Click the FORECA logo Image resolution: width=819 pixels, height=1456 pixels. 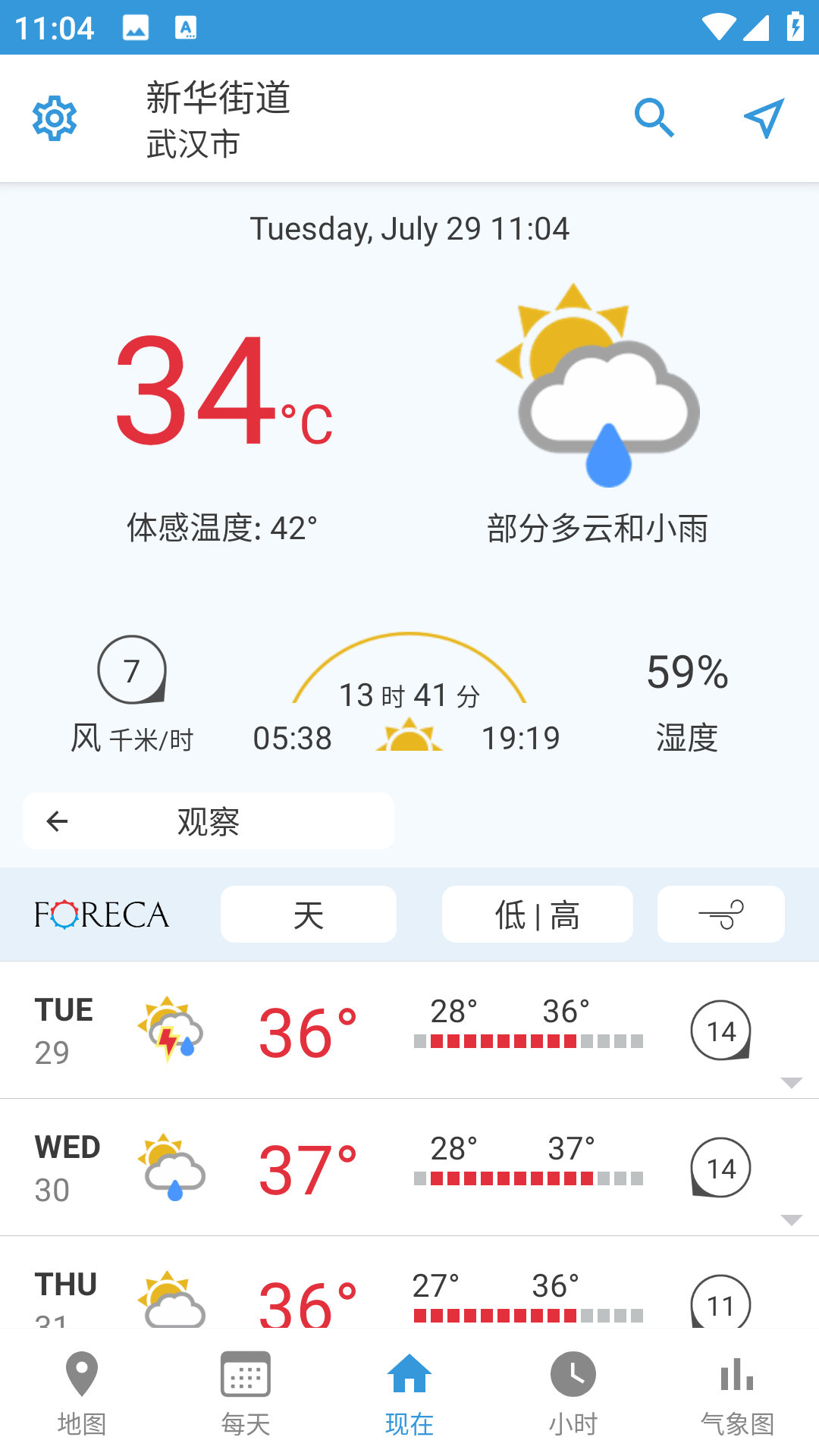[x=101, y=914]
